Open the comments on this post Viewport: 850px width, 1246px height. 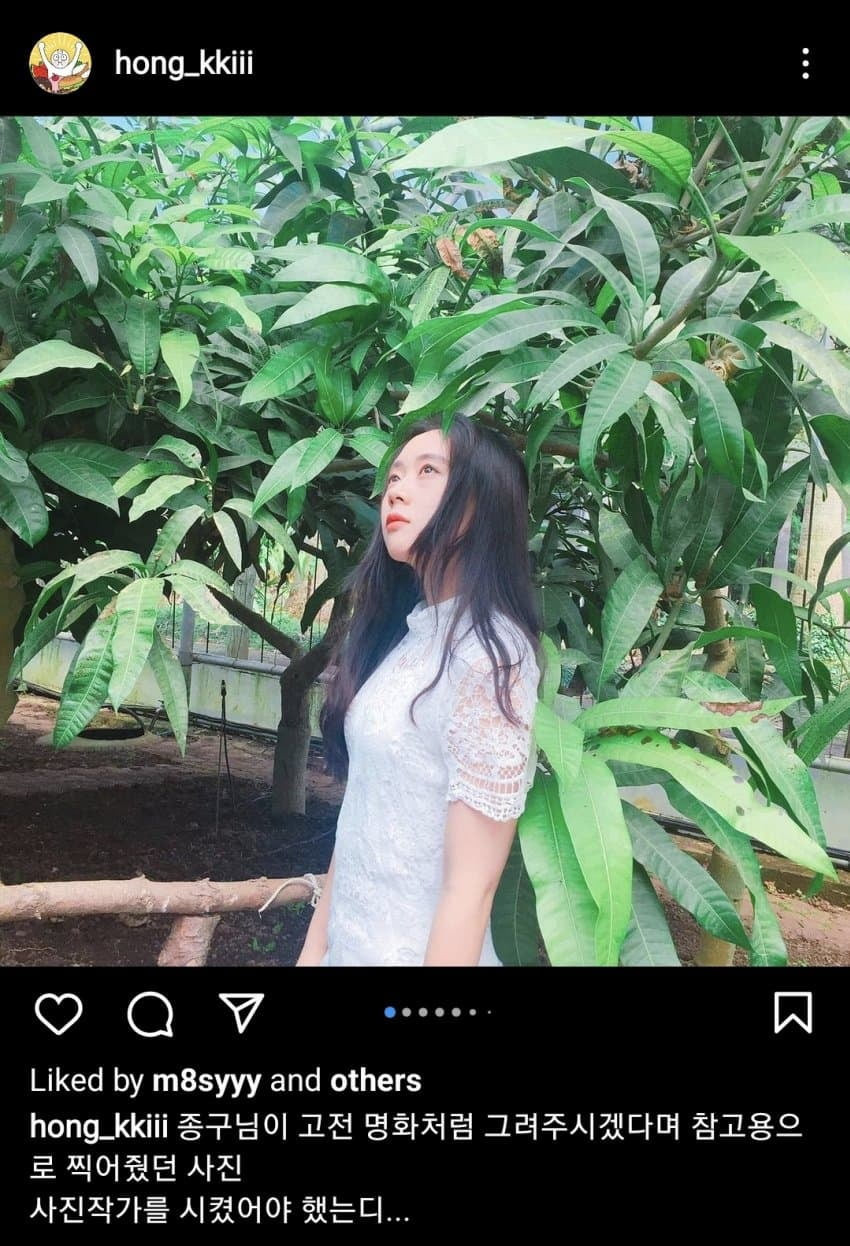(150, 1013)
